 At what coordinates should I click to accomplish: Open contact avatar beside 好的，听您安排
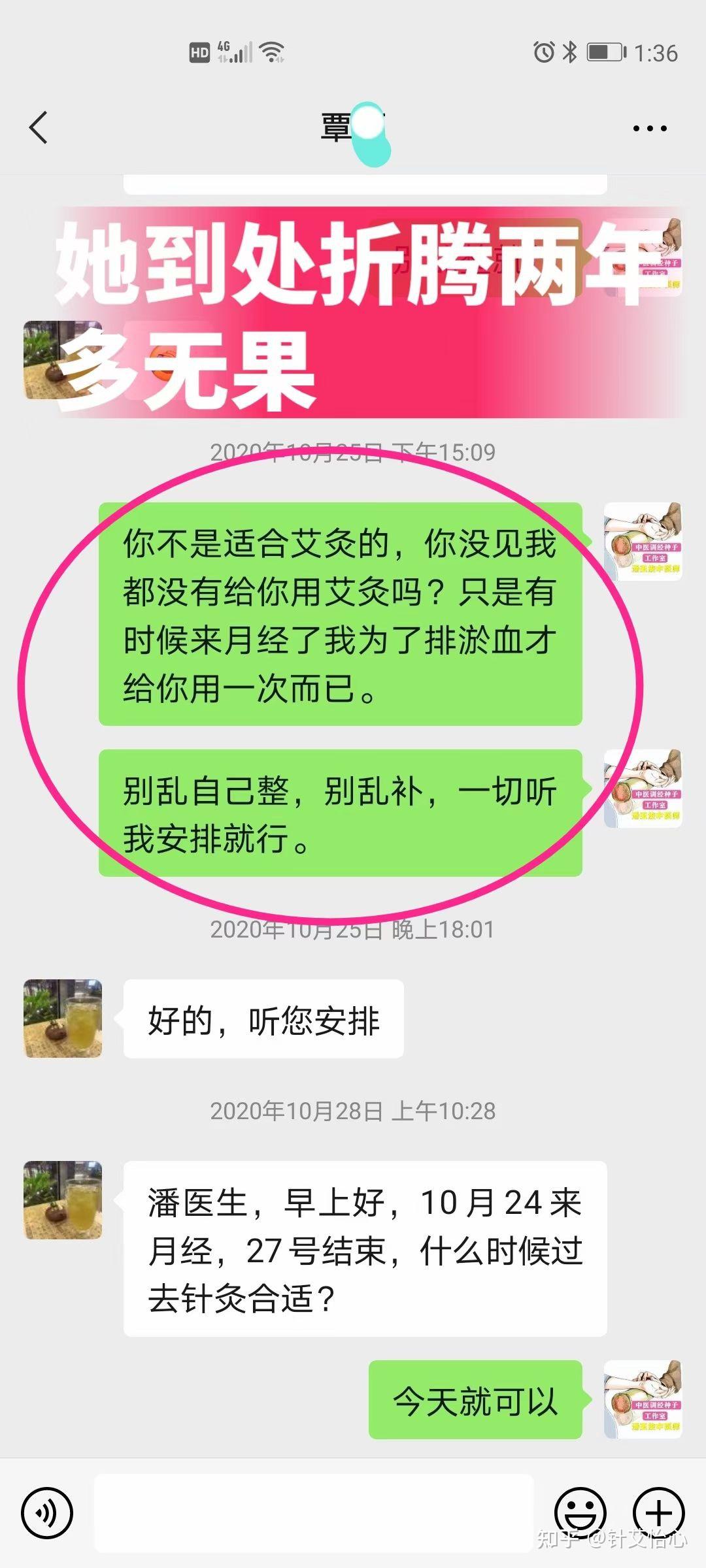(x=63, y=1018)
